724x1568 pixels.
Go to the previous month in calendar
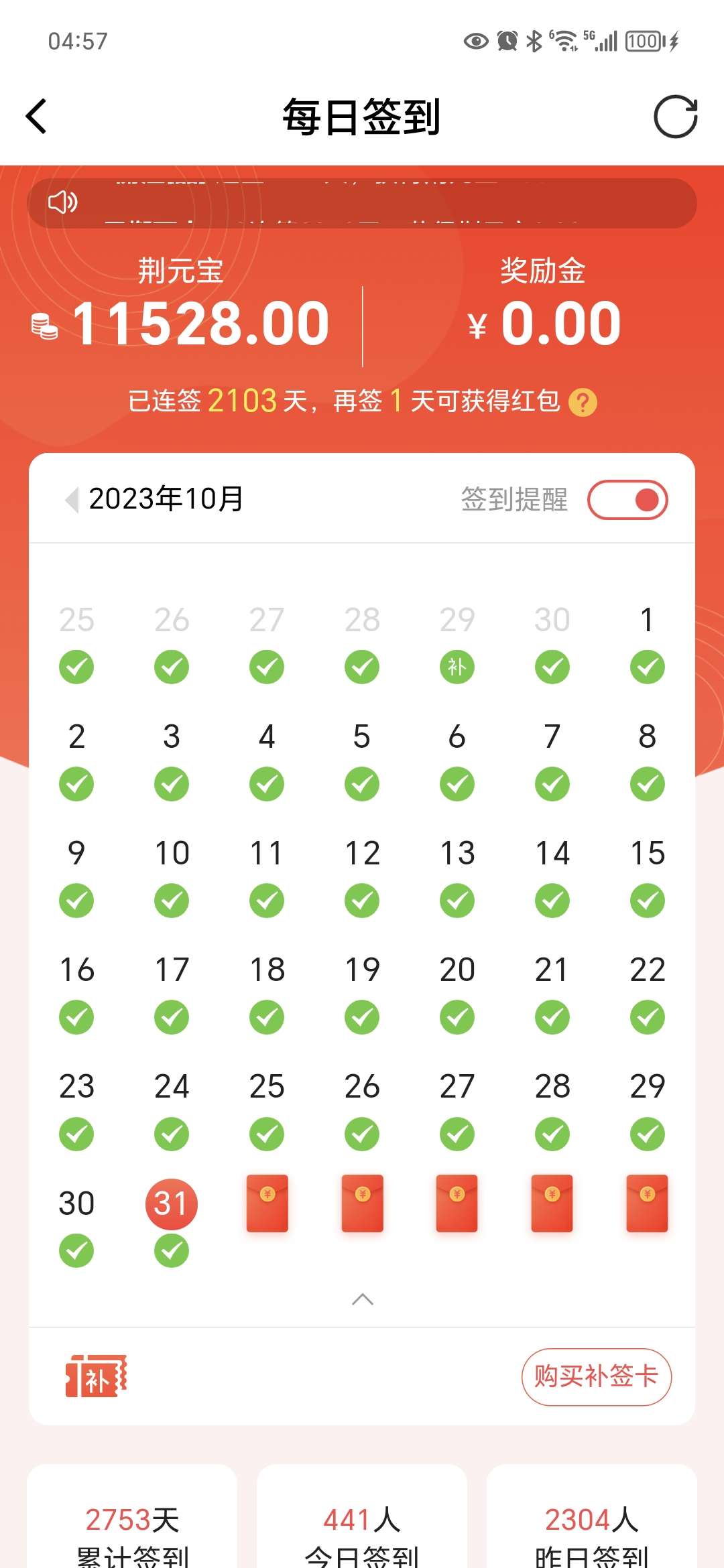tap(72, 499)
